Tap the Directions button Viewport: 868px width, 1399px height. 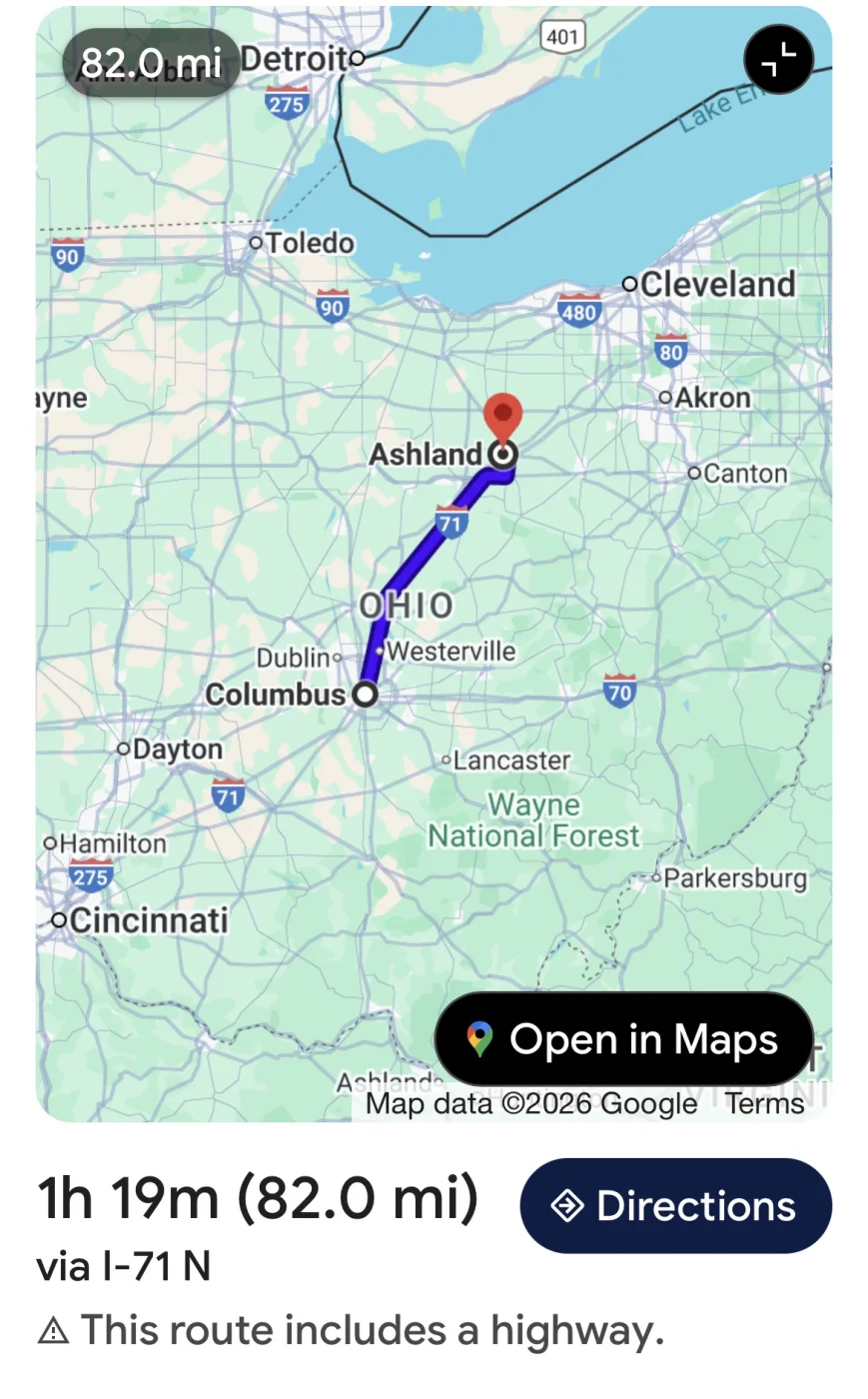pos(675,1206)
